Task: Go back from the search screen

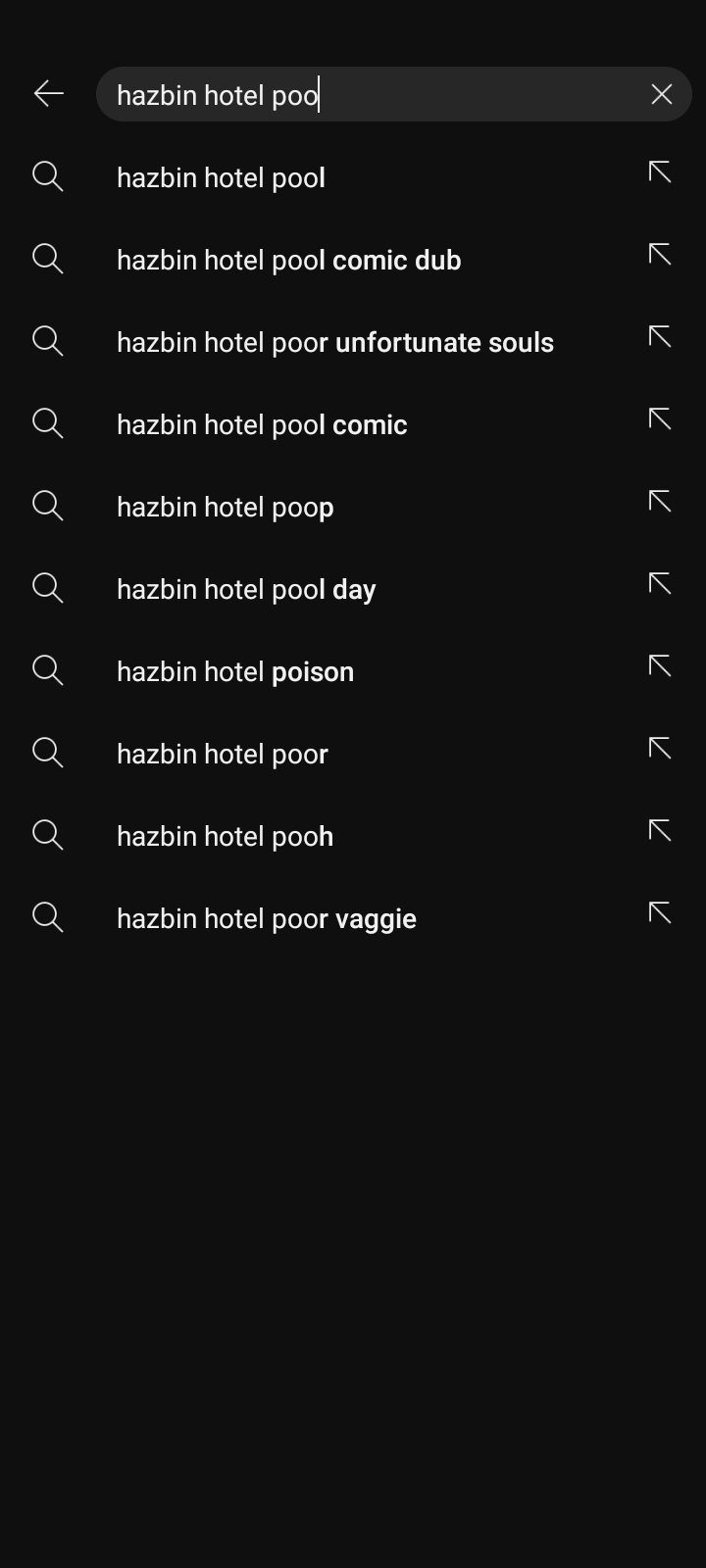Action: pos(48,94)
